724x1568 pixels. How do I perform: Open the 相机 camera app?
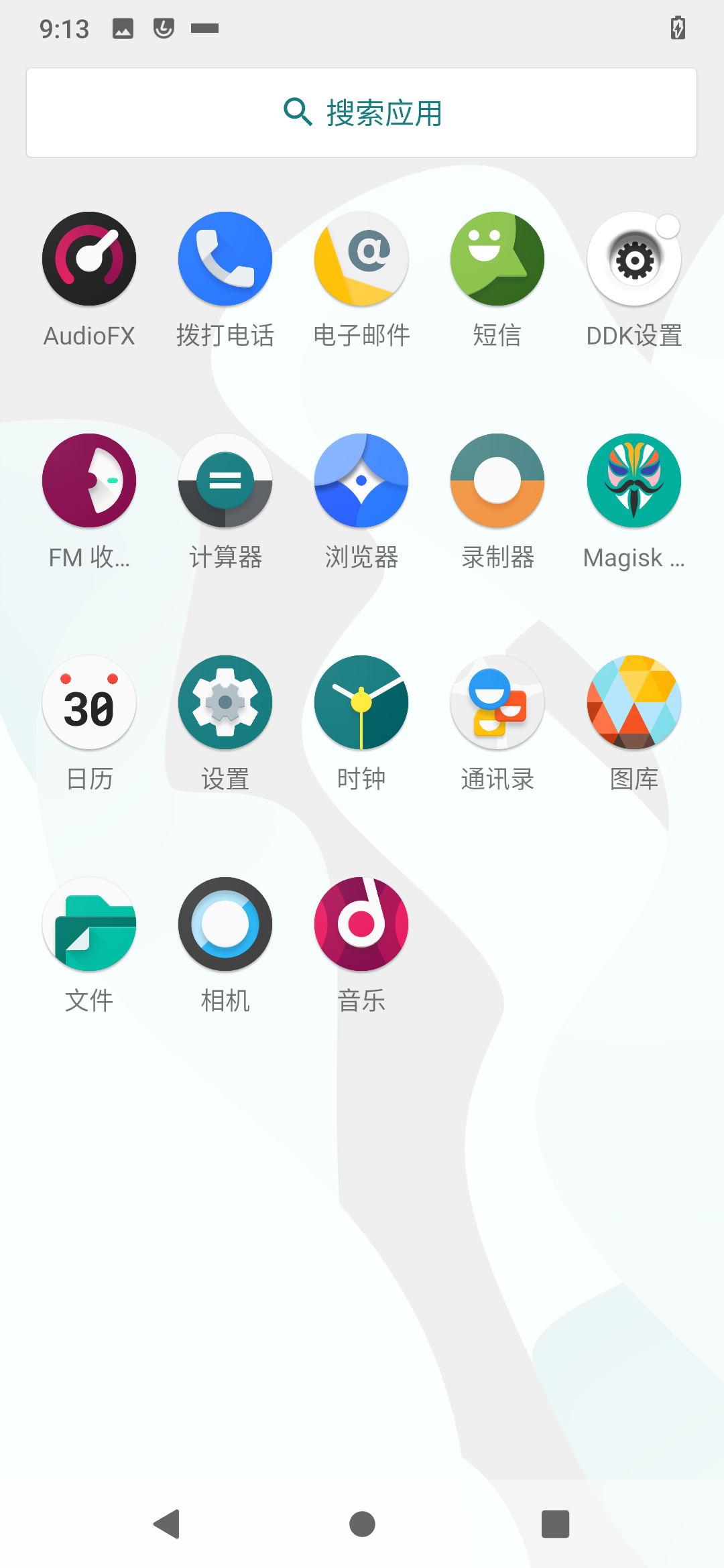coord(225,925)
